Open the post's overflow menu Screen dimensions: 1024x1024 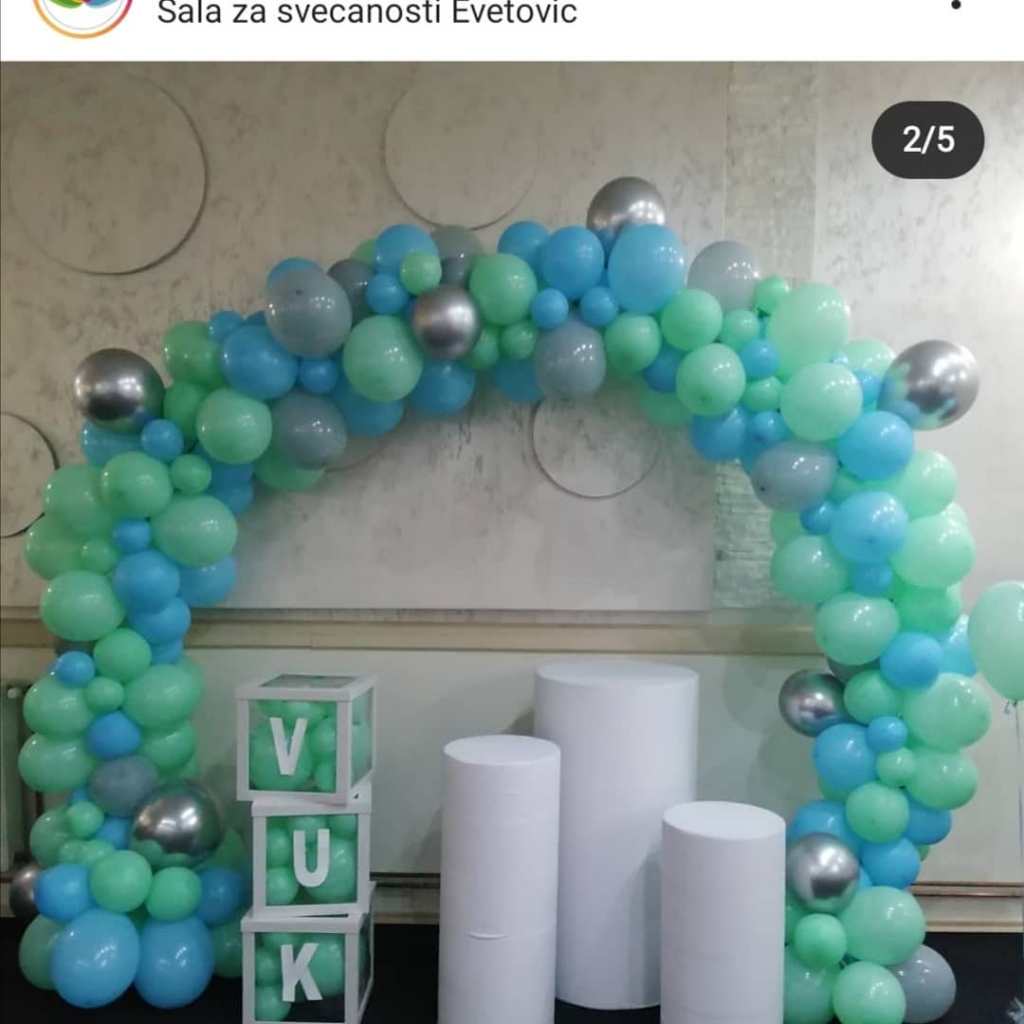(x=956, y=6)
